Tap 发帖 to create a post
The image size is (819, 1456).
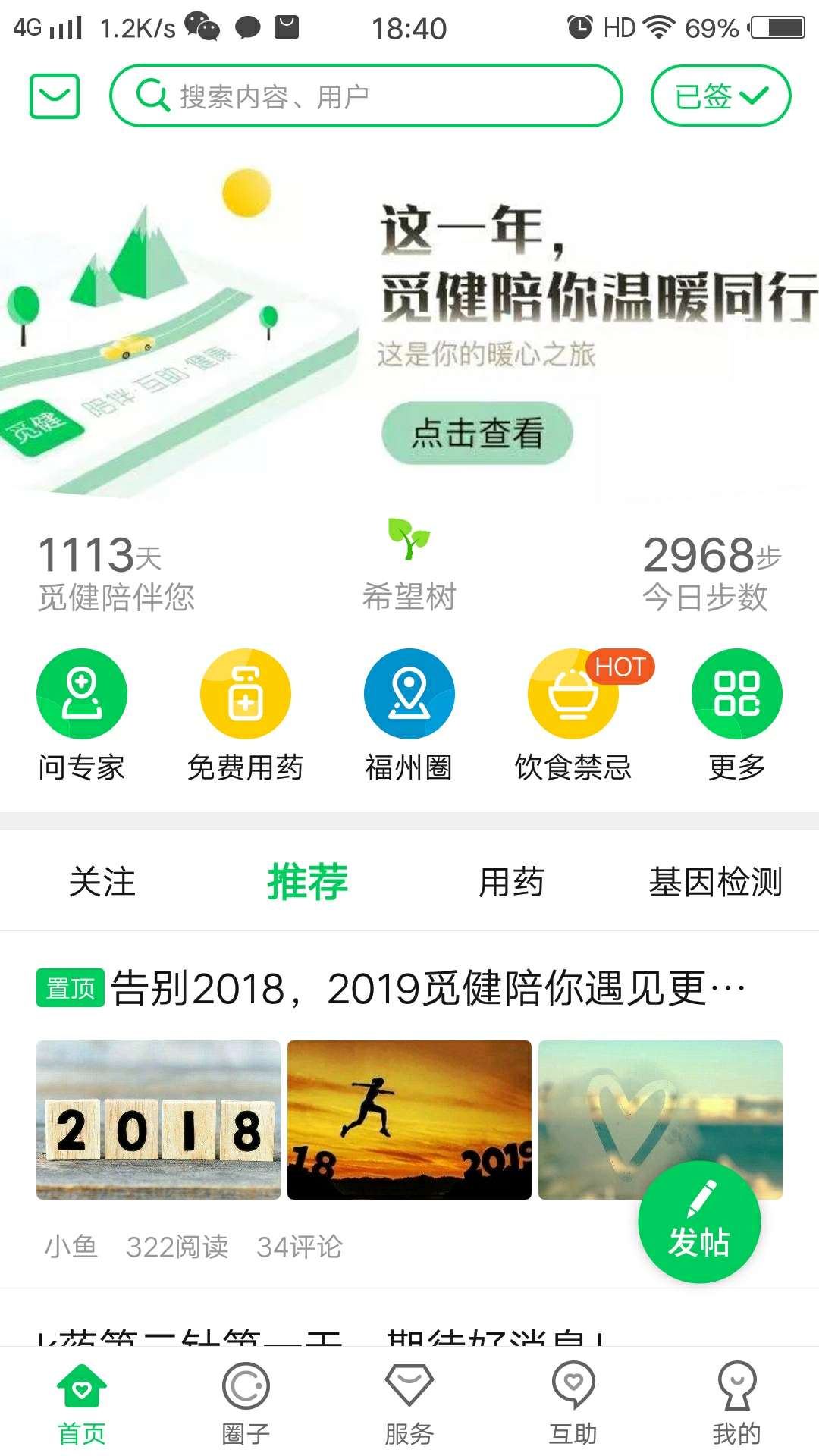[x=699, y=1222]
